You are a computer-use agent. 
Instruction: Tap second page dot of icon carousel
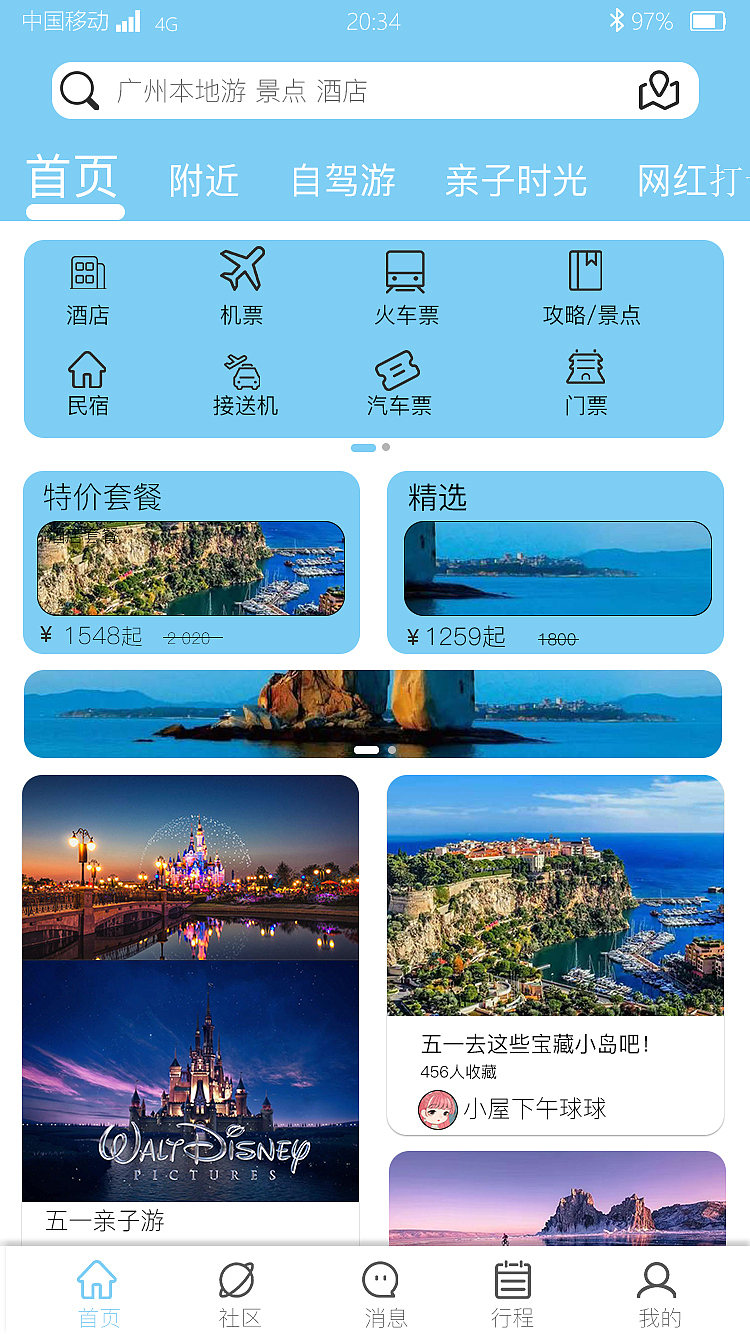[x=386, y=447]
